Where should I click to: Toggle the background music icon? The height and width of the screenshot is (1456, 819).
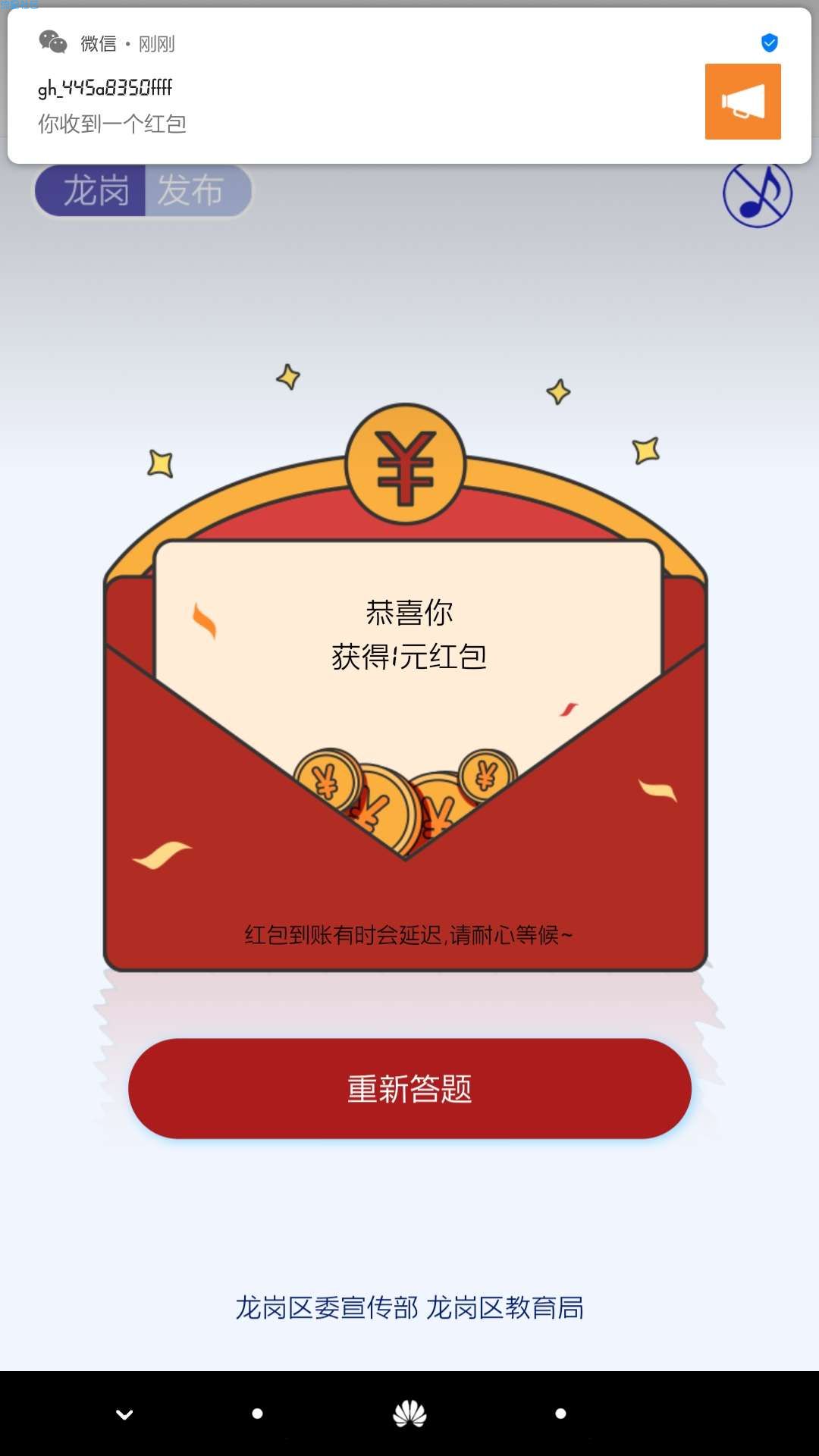pos(757,194)
